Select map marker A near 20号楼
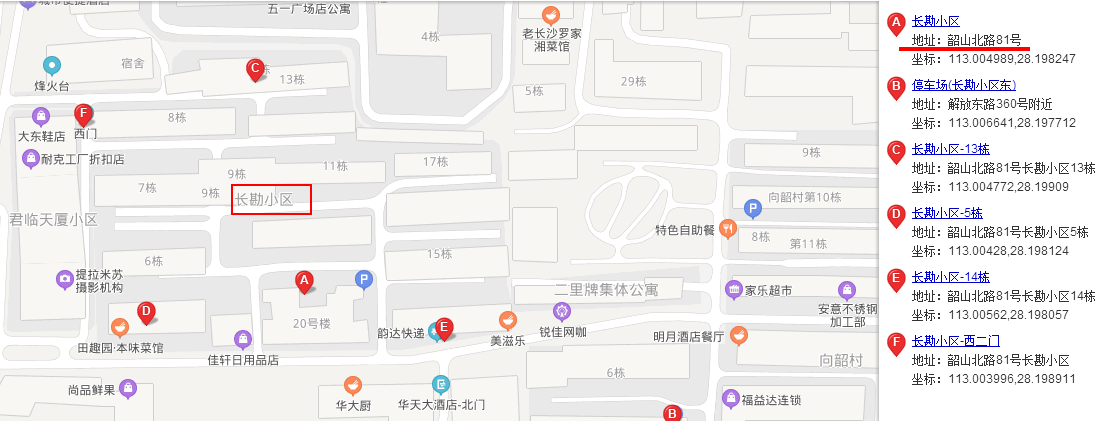 305,281
